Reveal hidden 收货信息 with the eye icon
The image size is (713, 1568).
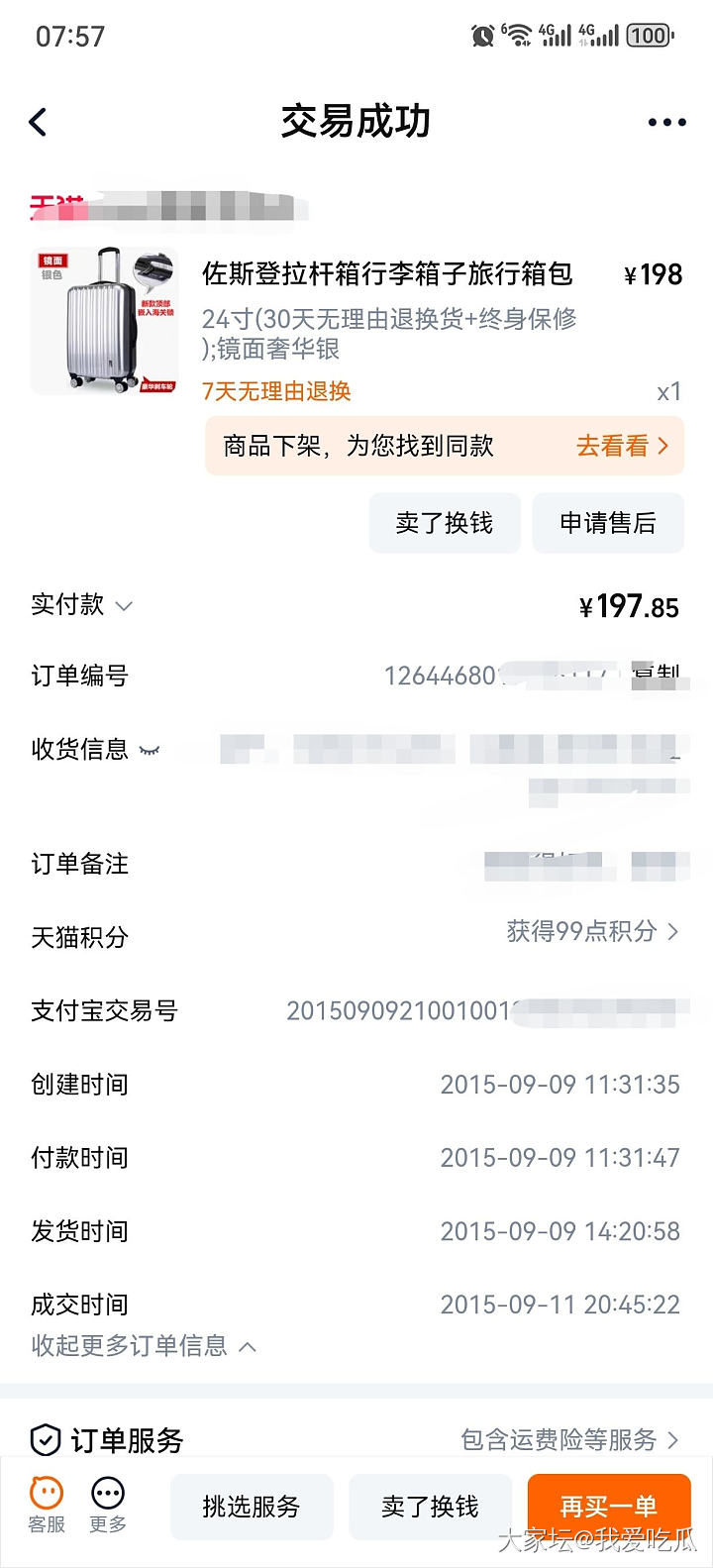tap(150, 750)
